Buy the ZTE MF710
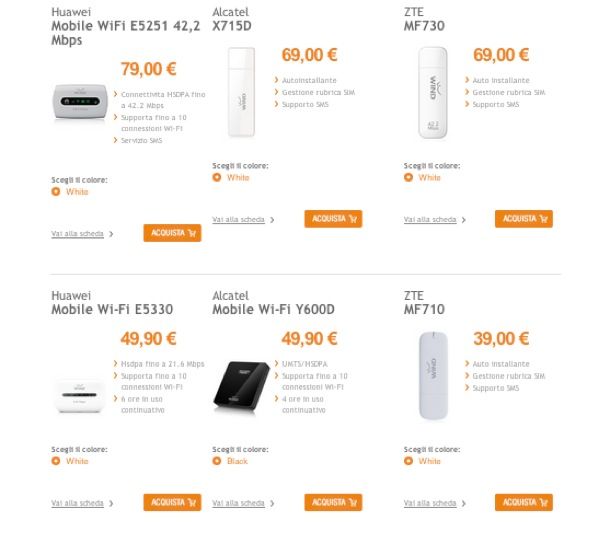The height and width of the screenshot is (534, 610). click(523, 502)
